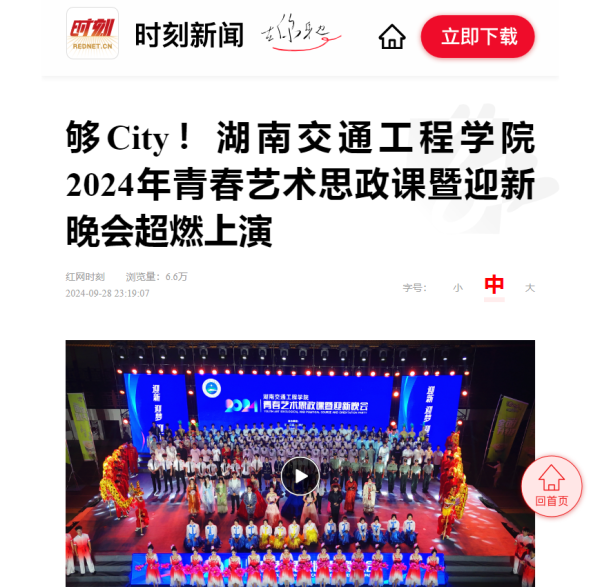Set font size to 小
This screenshot has height=587, width=600.
point(458,288)
